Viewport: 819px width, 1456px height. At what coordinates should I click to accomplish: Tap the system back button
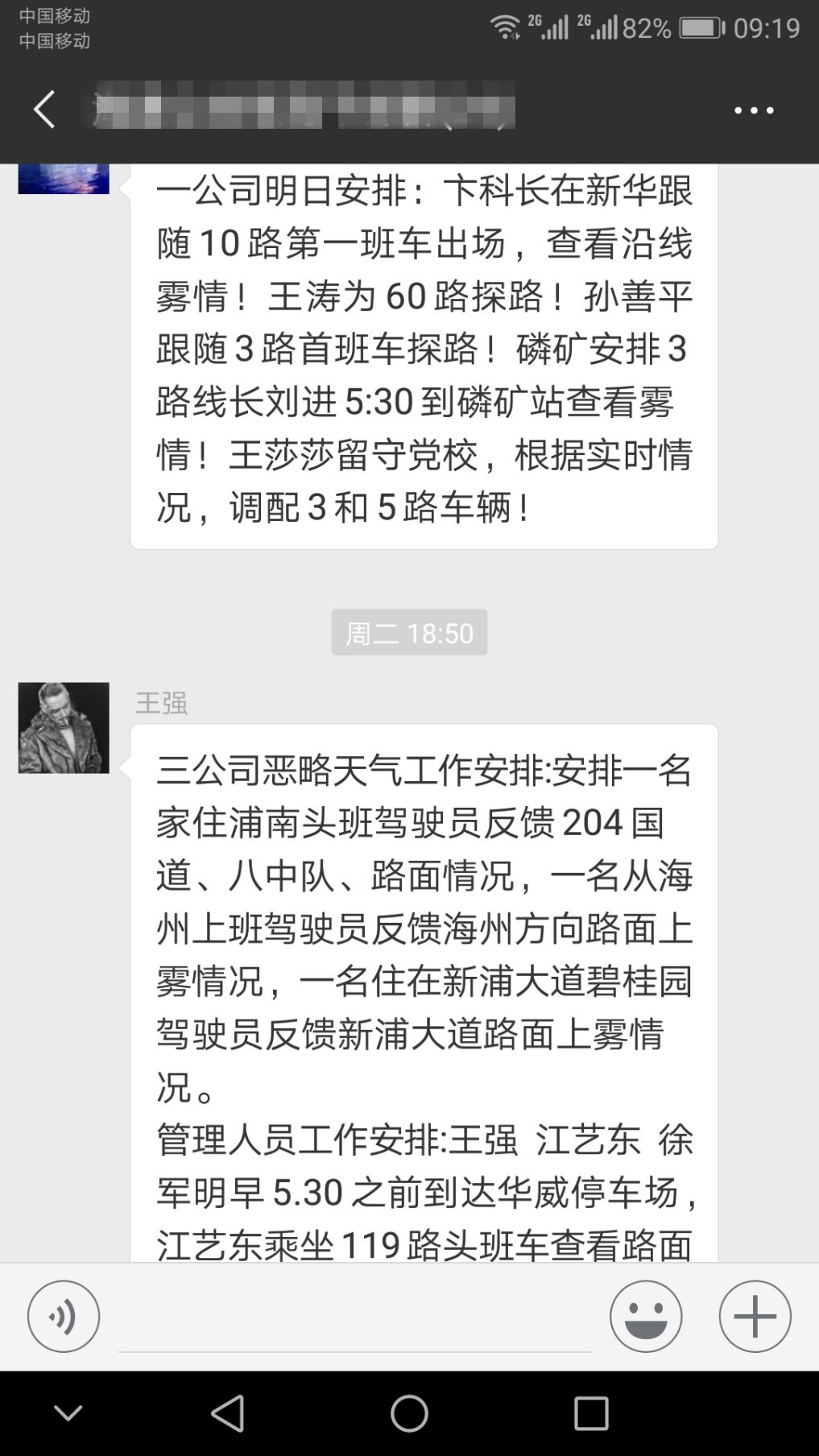point(228,1413)
